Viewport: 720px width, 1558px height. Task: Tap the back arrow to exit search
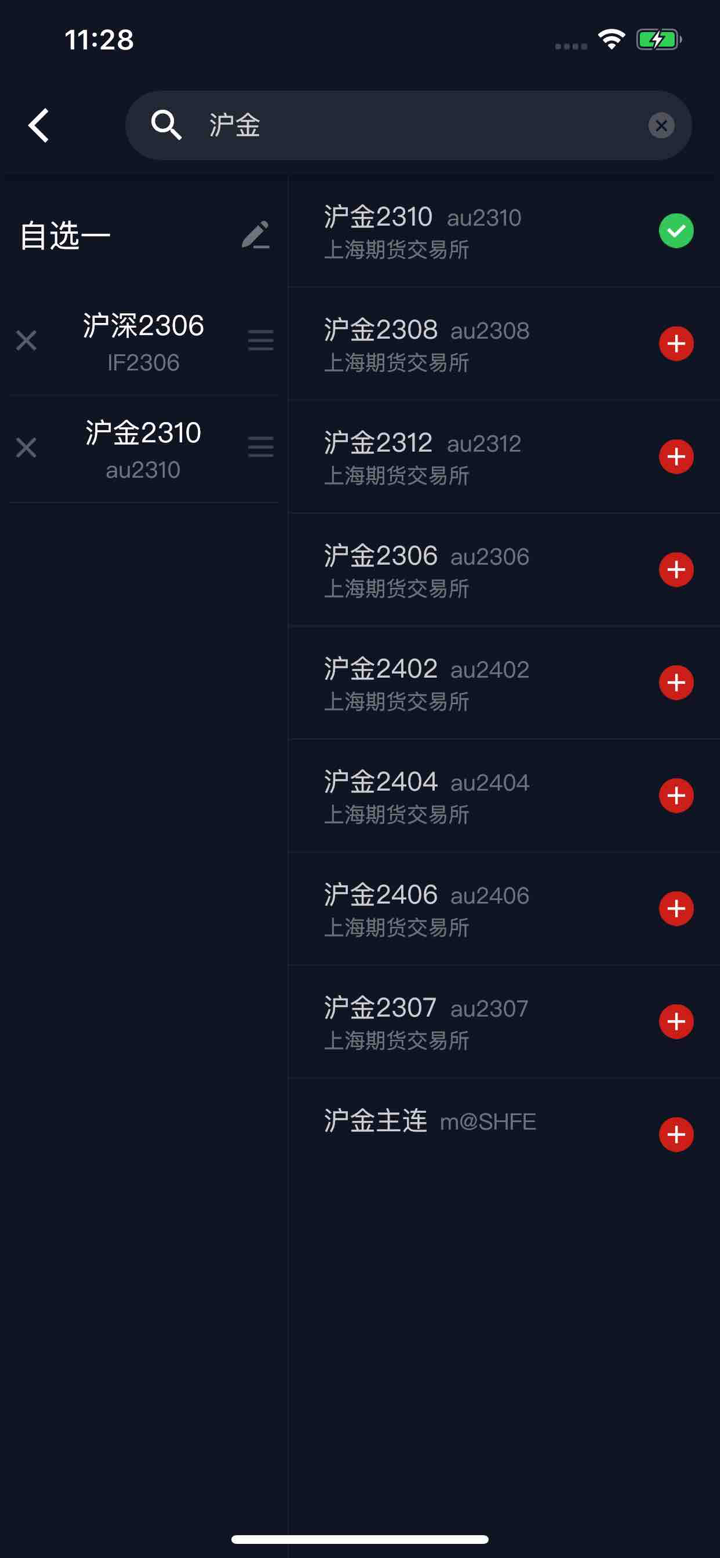pos(38,125)
